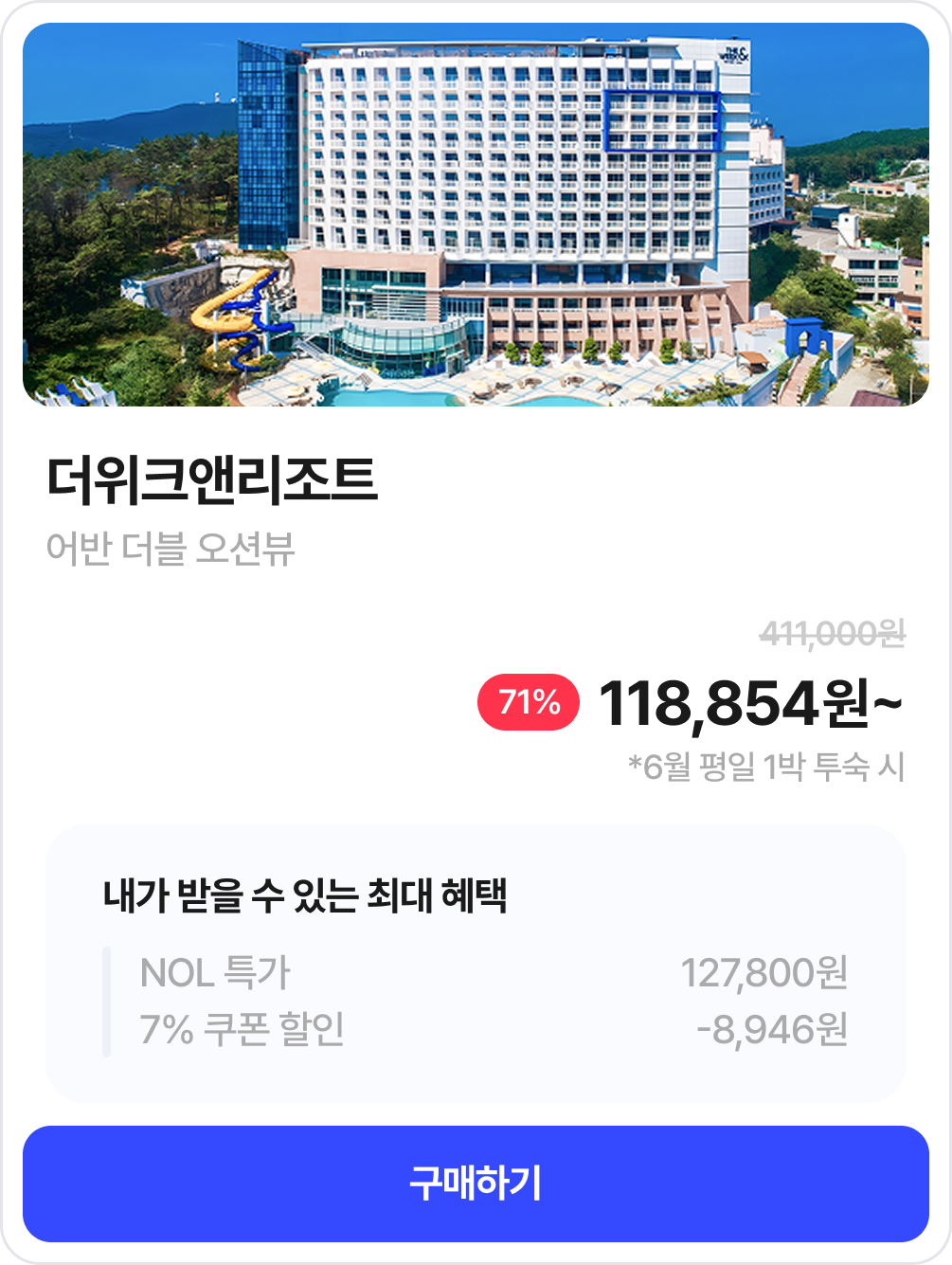Viewport: 952px width, 1265px height.
Task: Open the 더위크앤리조트 hotel photo
Action: pos(476,215)
